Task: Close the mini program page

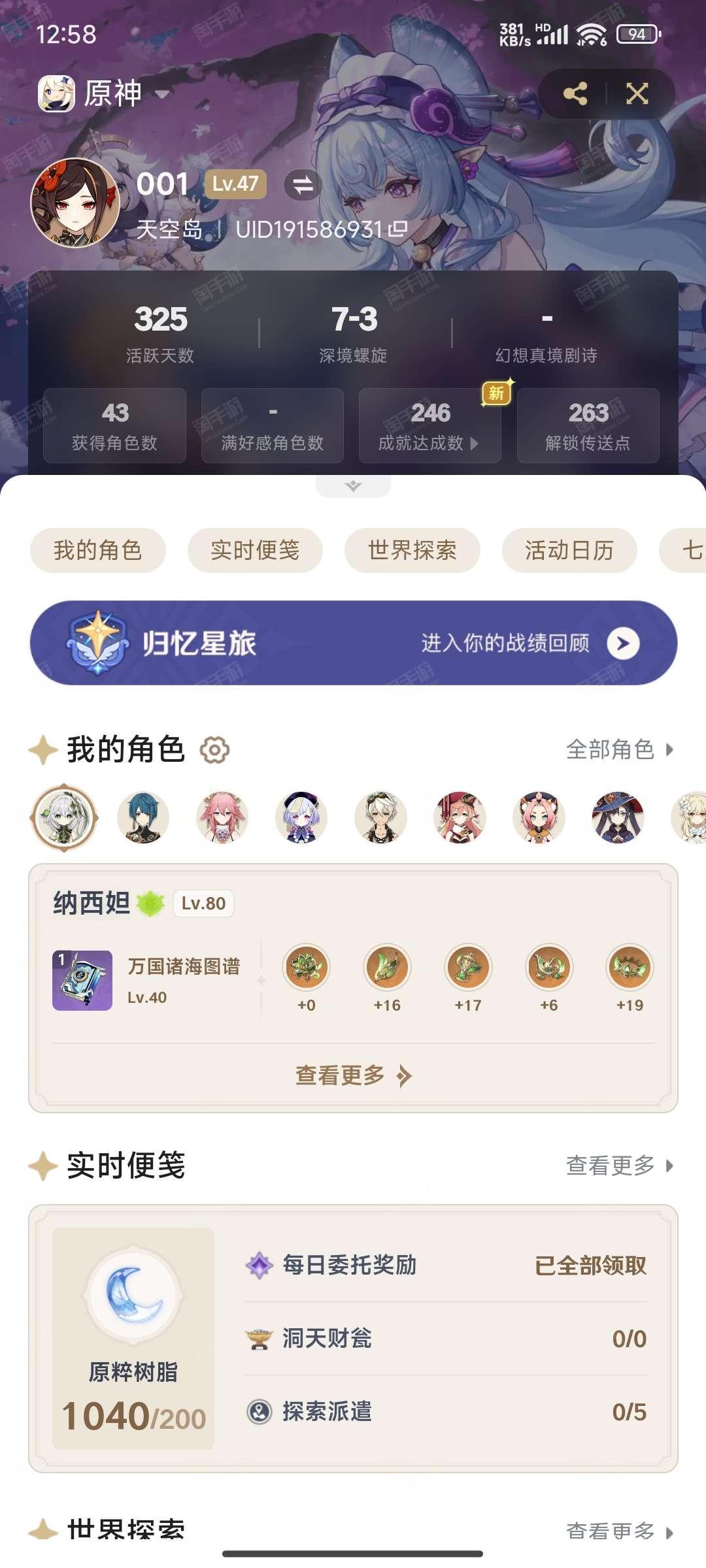Action: (637, 93)
